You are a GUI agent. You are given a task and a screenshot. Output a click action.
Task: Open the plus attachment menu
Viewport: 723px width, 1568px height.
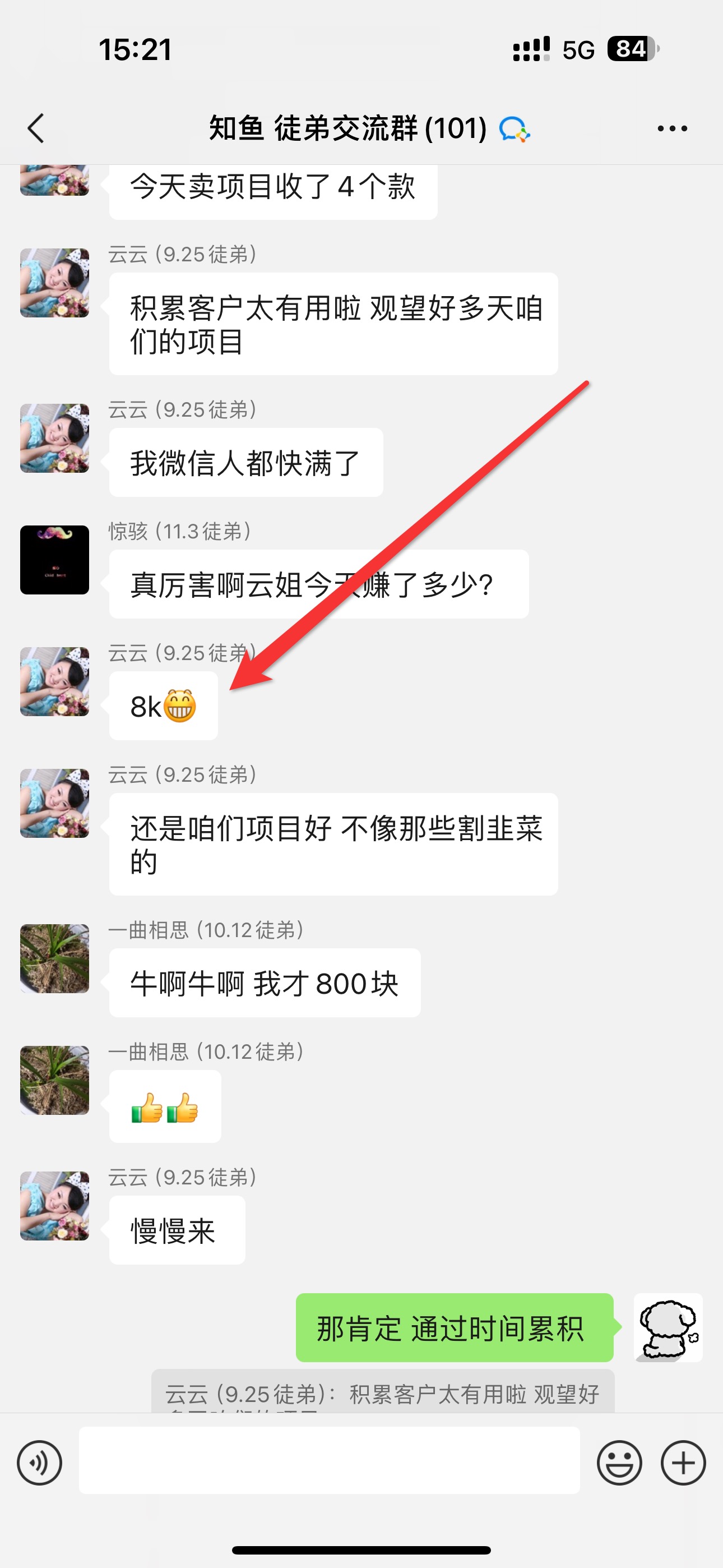[x=683, y=1463]
